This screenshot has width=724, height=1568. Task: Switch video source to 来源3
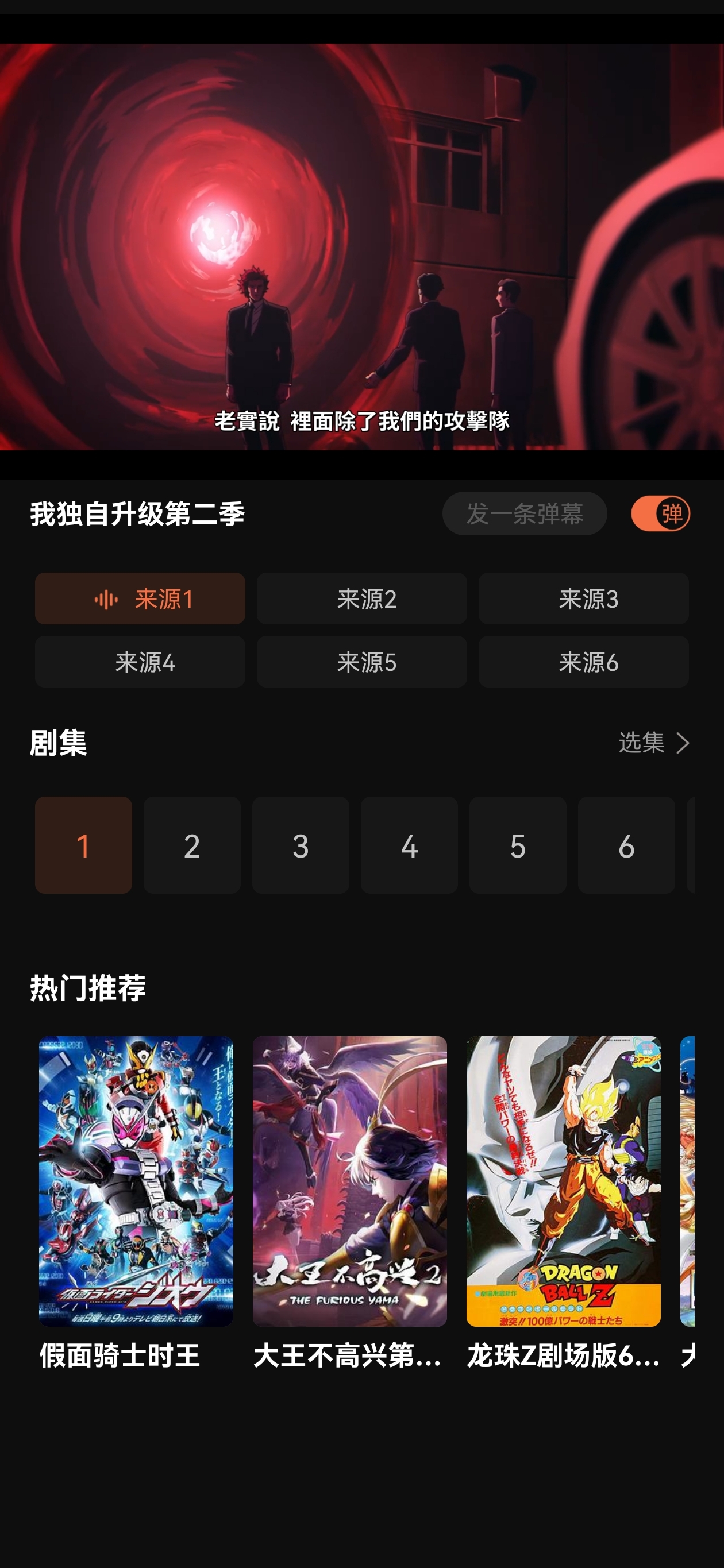[x=583, y=599]
